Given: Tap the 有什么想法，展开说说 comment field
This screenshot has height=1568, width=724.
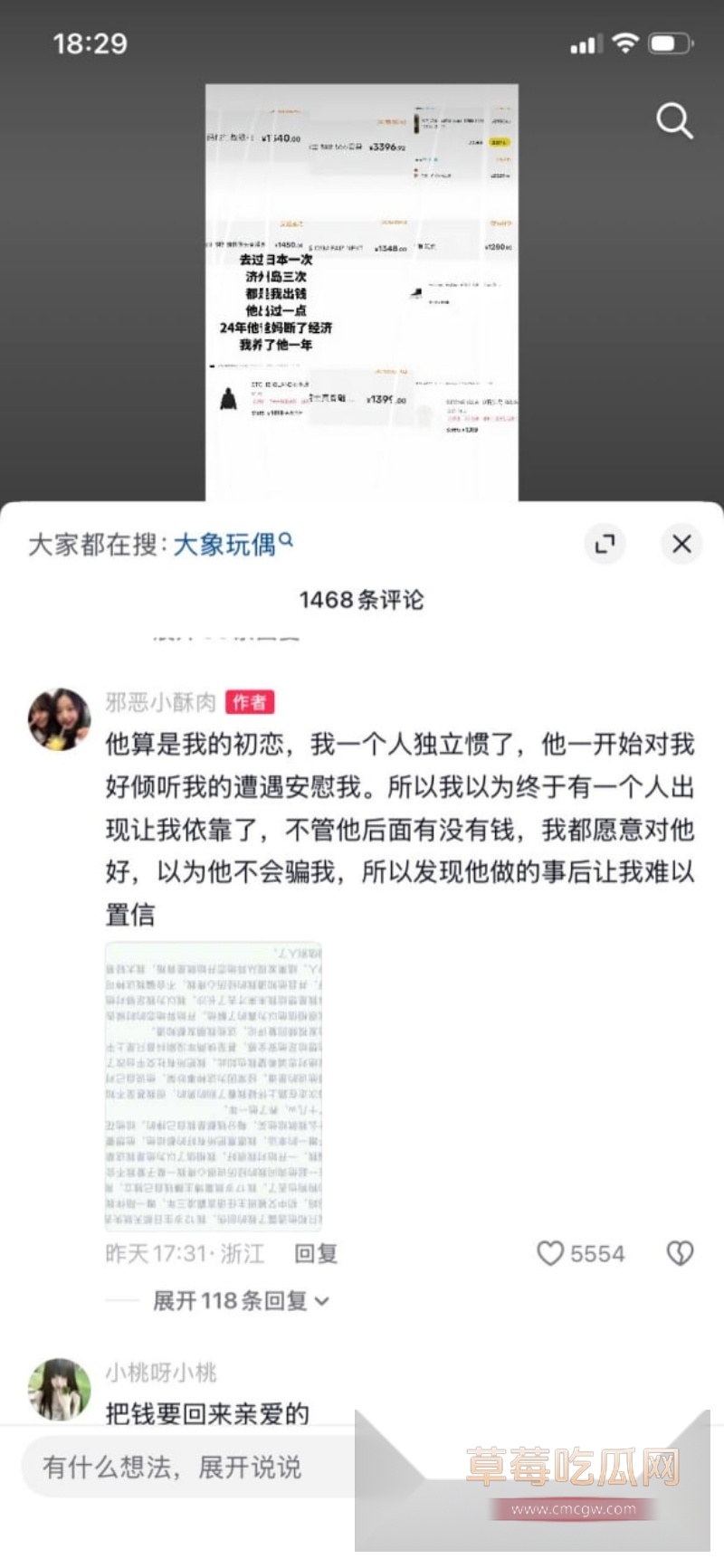Looking at the screenshot, I should click(x=181, y=1467).
